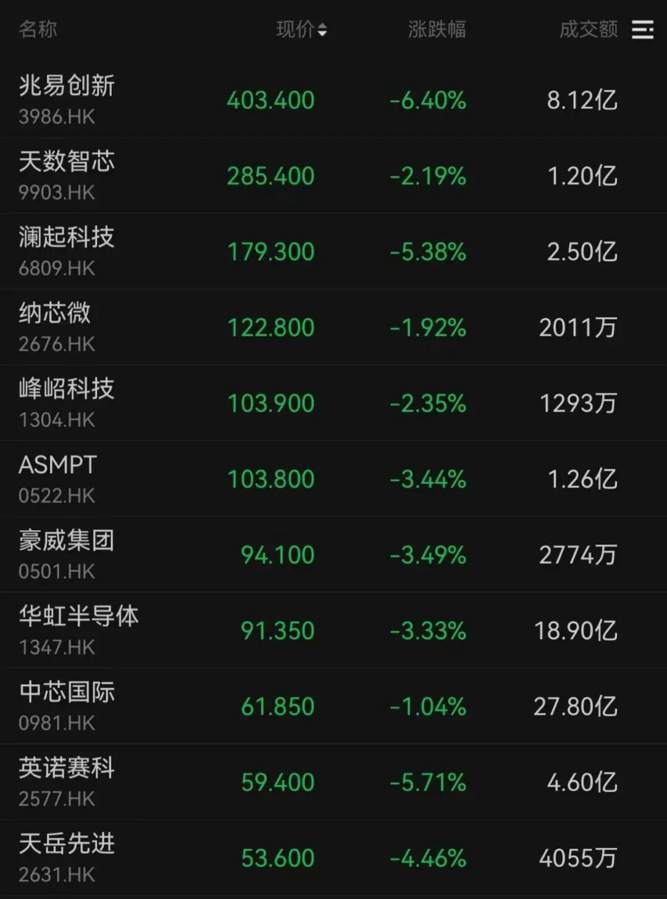Image resolution: width=667 pixels, height=899 pixels.
Task: Sort stocks by 涨跌幅
Action: tap(437, 30)
